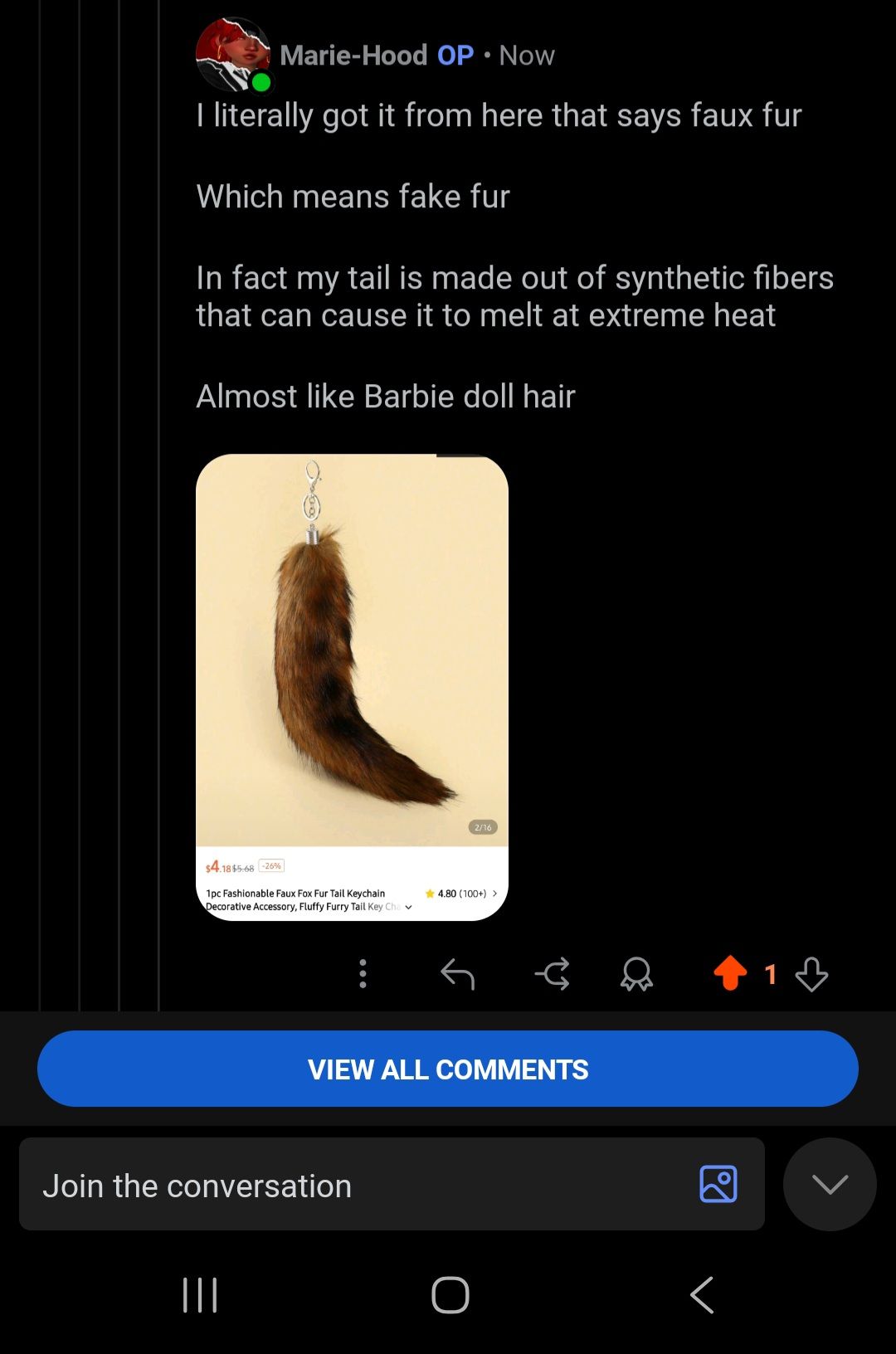View all comments
This screenshot has width=896, height=1354.
click(448, 1069)
